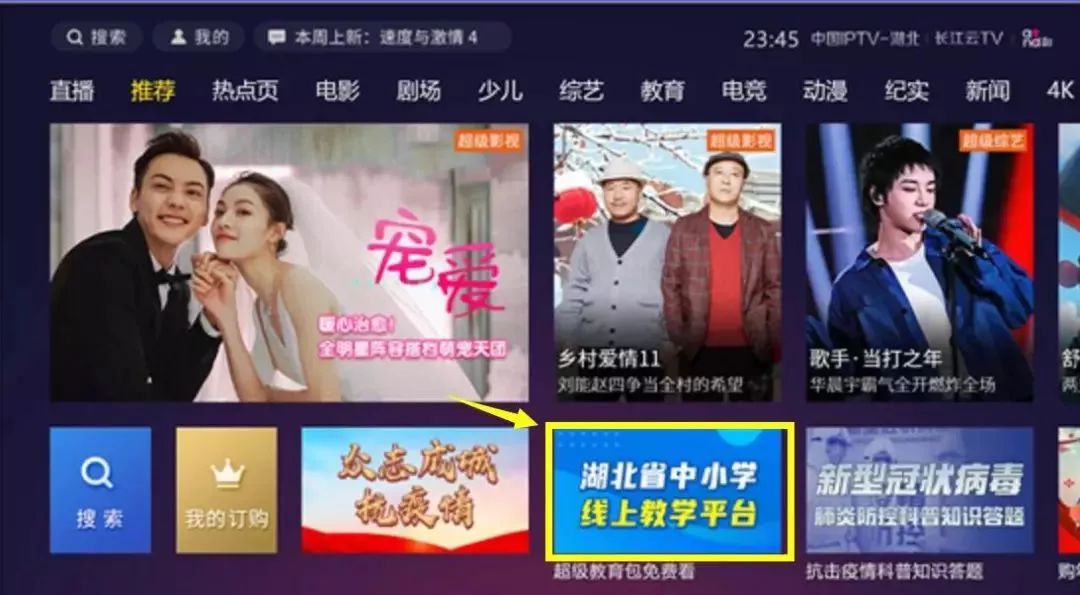
Task: Open 我的 account section
Action: tap(199, 38)
